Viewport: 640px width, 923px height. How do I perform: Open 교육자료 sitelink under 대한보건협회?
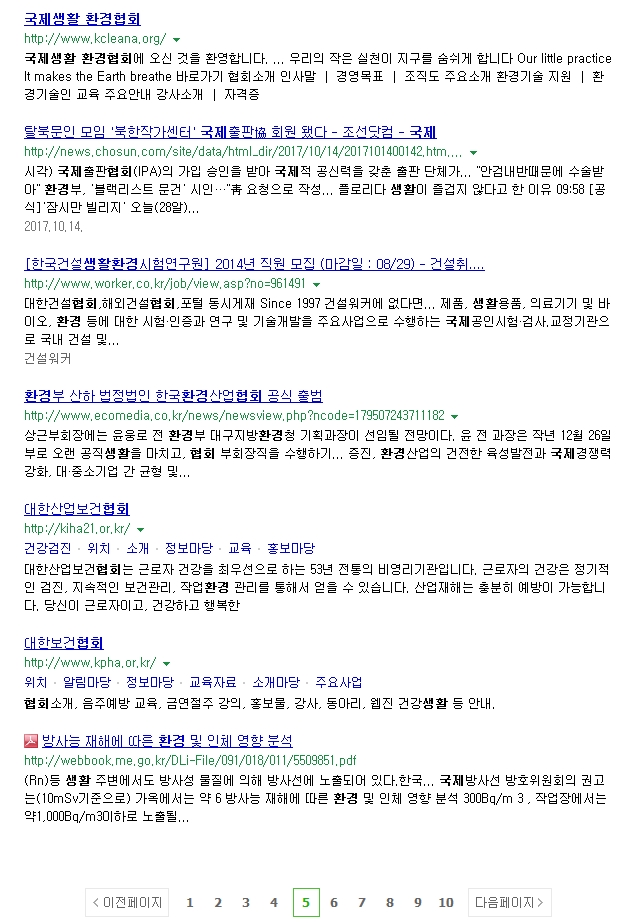tap(213, 682)
